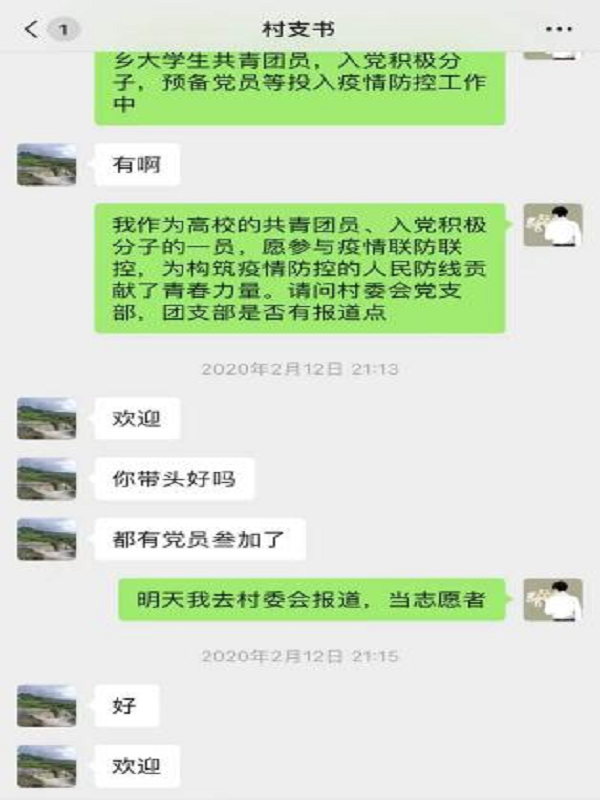Open the contact's avatar next to 好

point(46,705)
